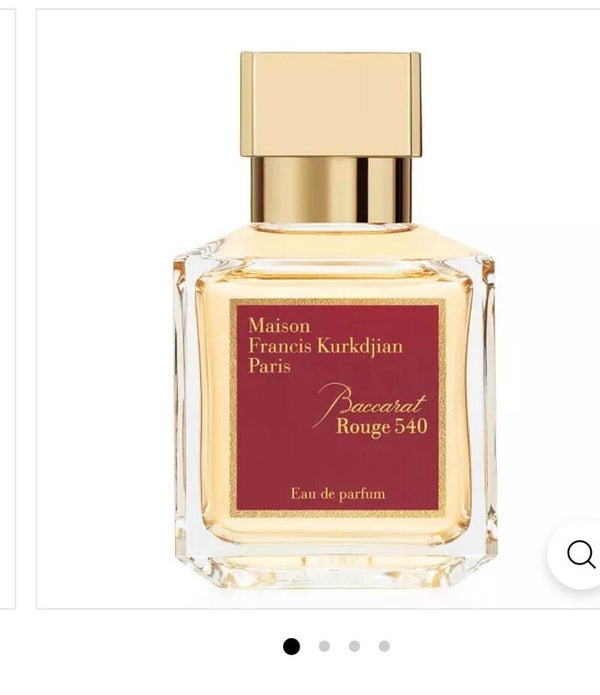Open the Baccarat Rouge 540 product photo

coord(335,320)
